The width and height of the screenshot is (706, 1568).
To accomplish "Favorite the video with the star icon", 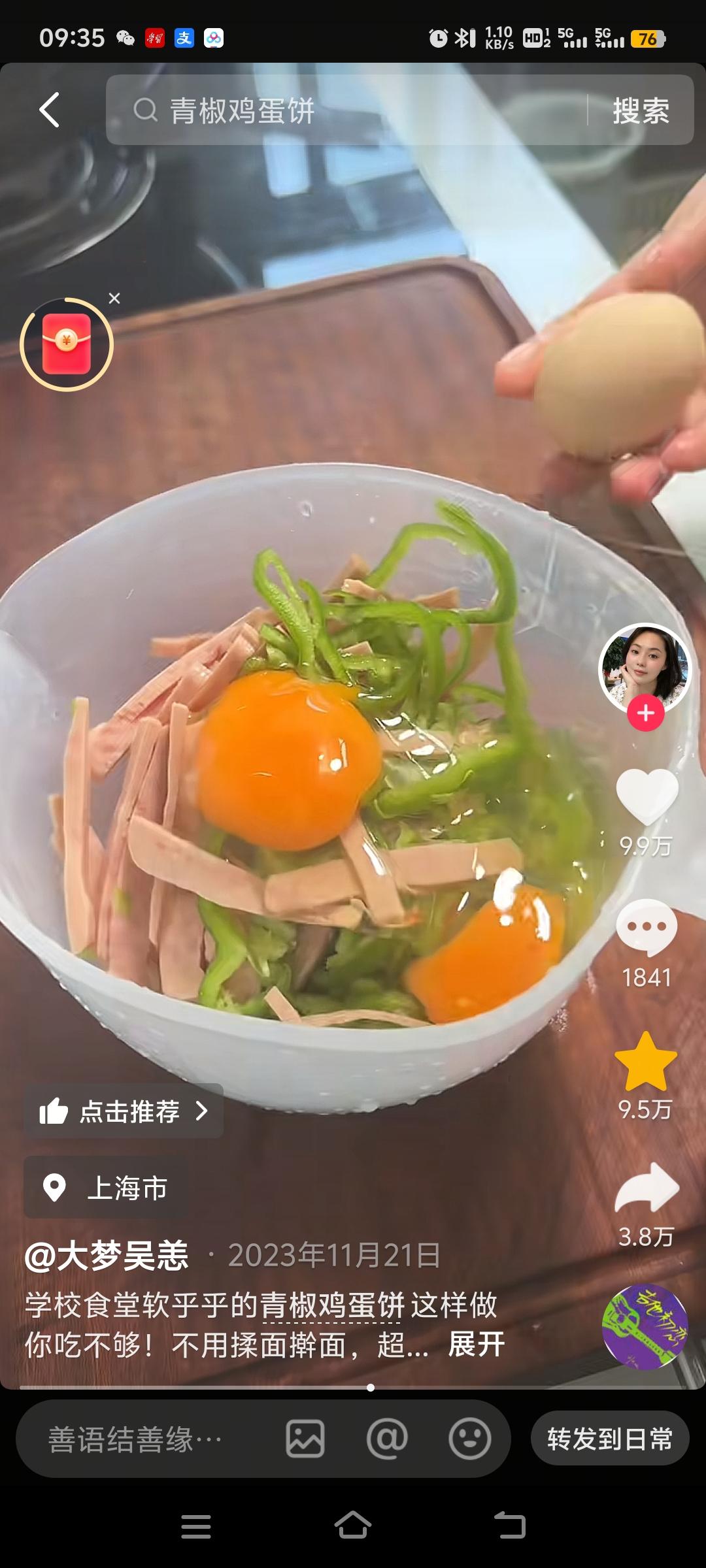I will pos(646,1063).
